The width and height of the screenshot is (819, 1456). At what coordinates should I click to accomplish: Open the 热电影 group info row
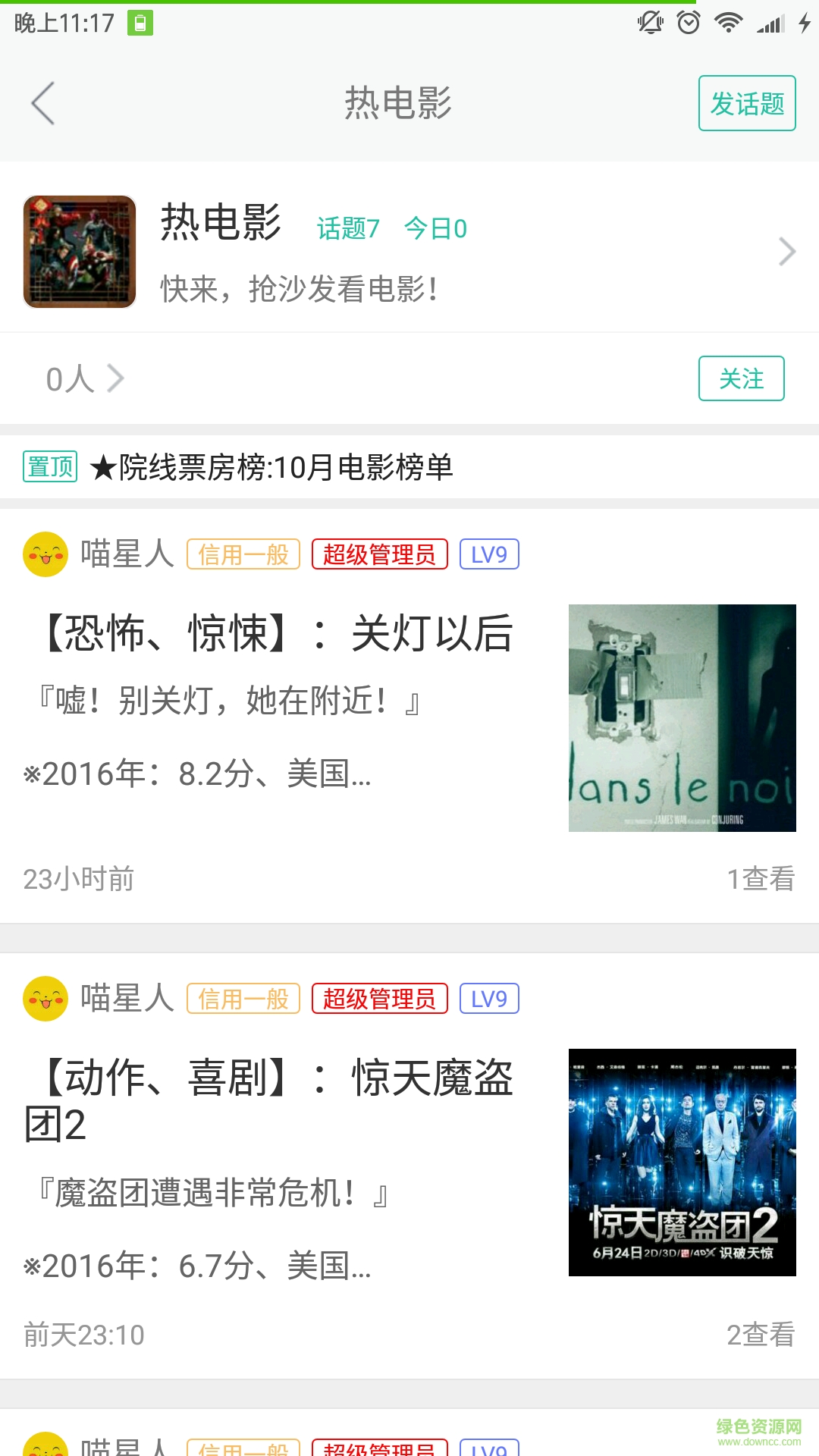click(x=409, y=252)
